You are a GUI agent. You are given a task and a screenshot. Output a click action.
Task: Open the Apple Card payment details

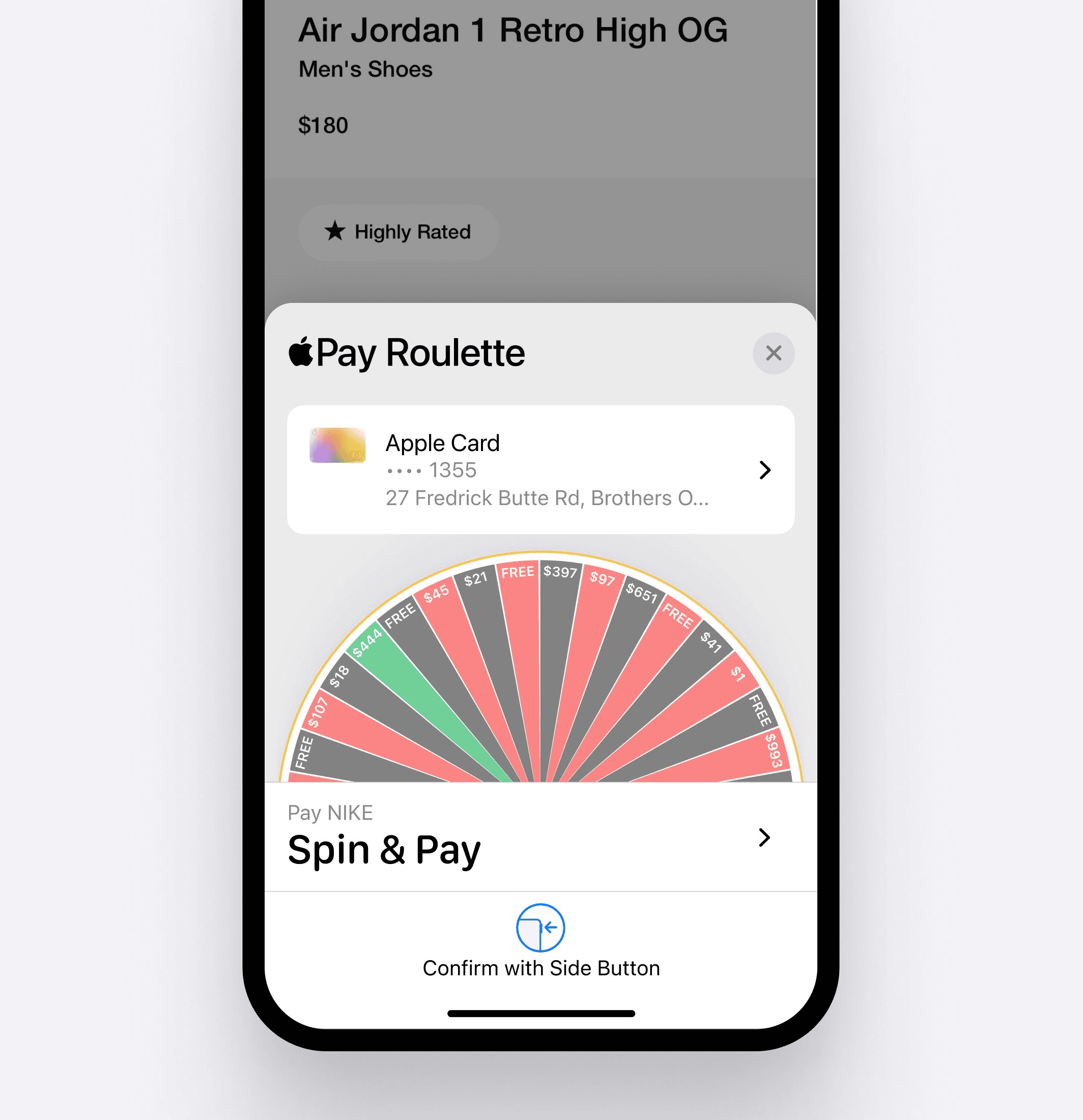pyautogui.click(x=540, y=470)
